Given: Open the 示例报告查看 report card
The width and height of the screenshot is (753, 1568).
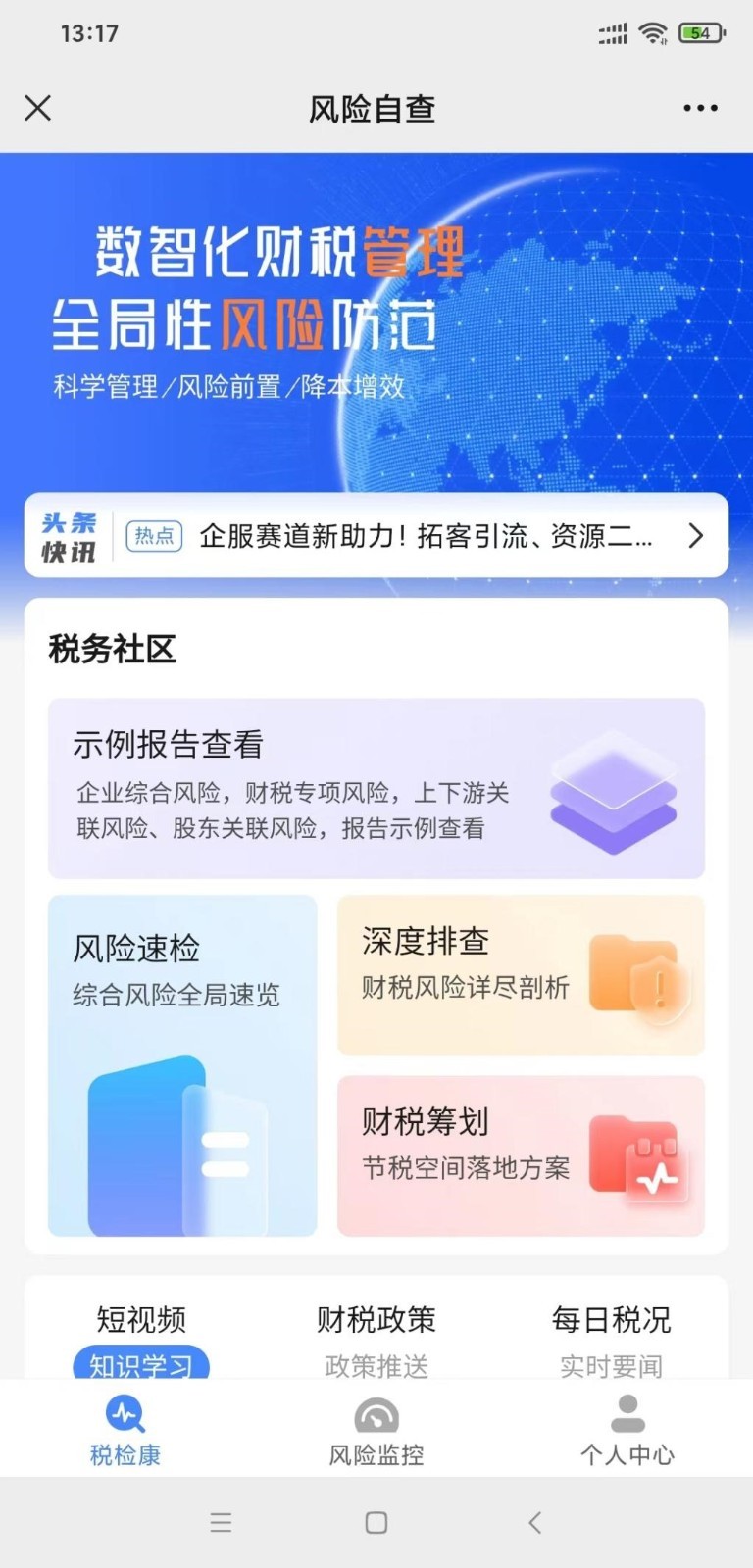Looking at the screenshot, I should pos(376,787).
